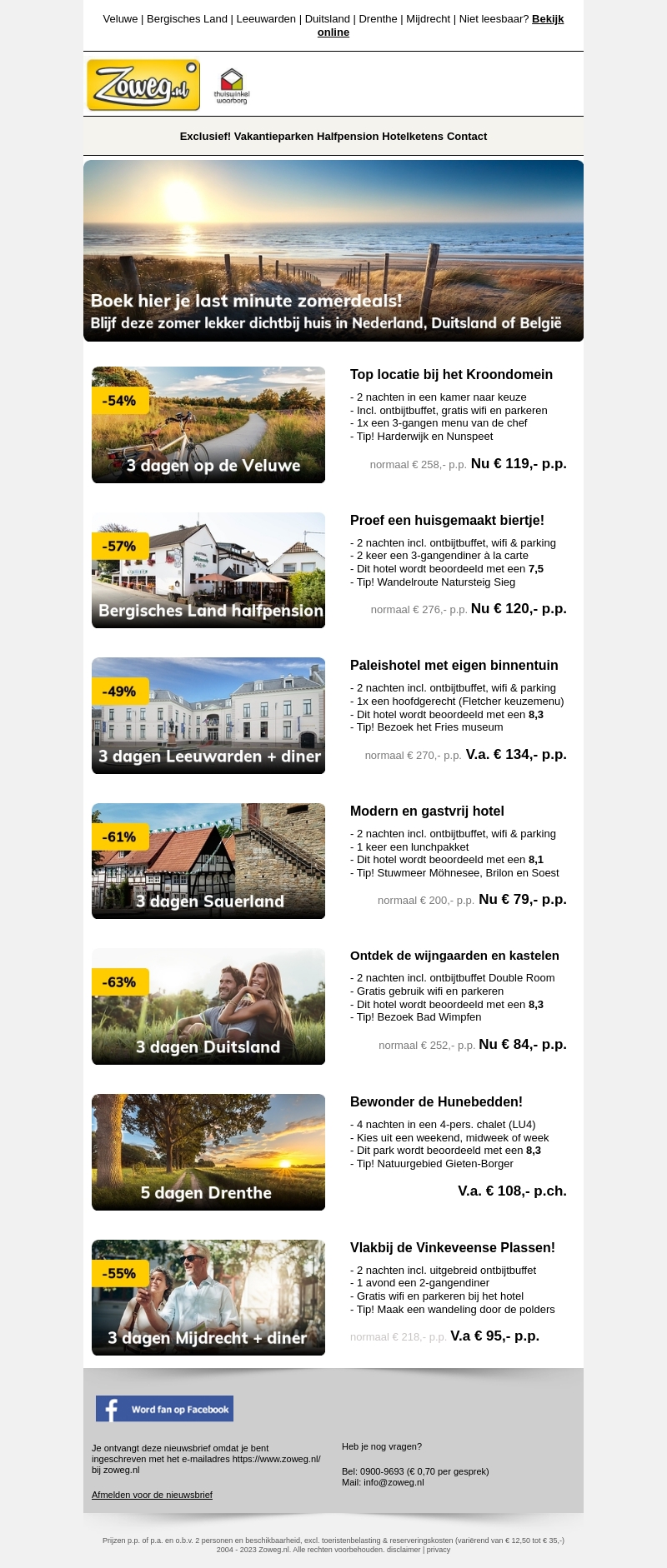Viewport: 667px width, 1568px height.
Task: View 3 dagen Leeuwarden + diner offer
Action: [x=208, y=716]
